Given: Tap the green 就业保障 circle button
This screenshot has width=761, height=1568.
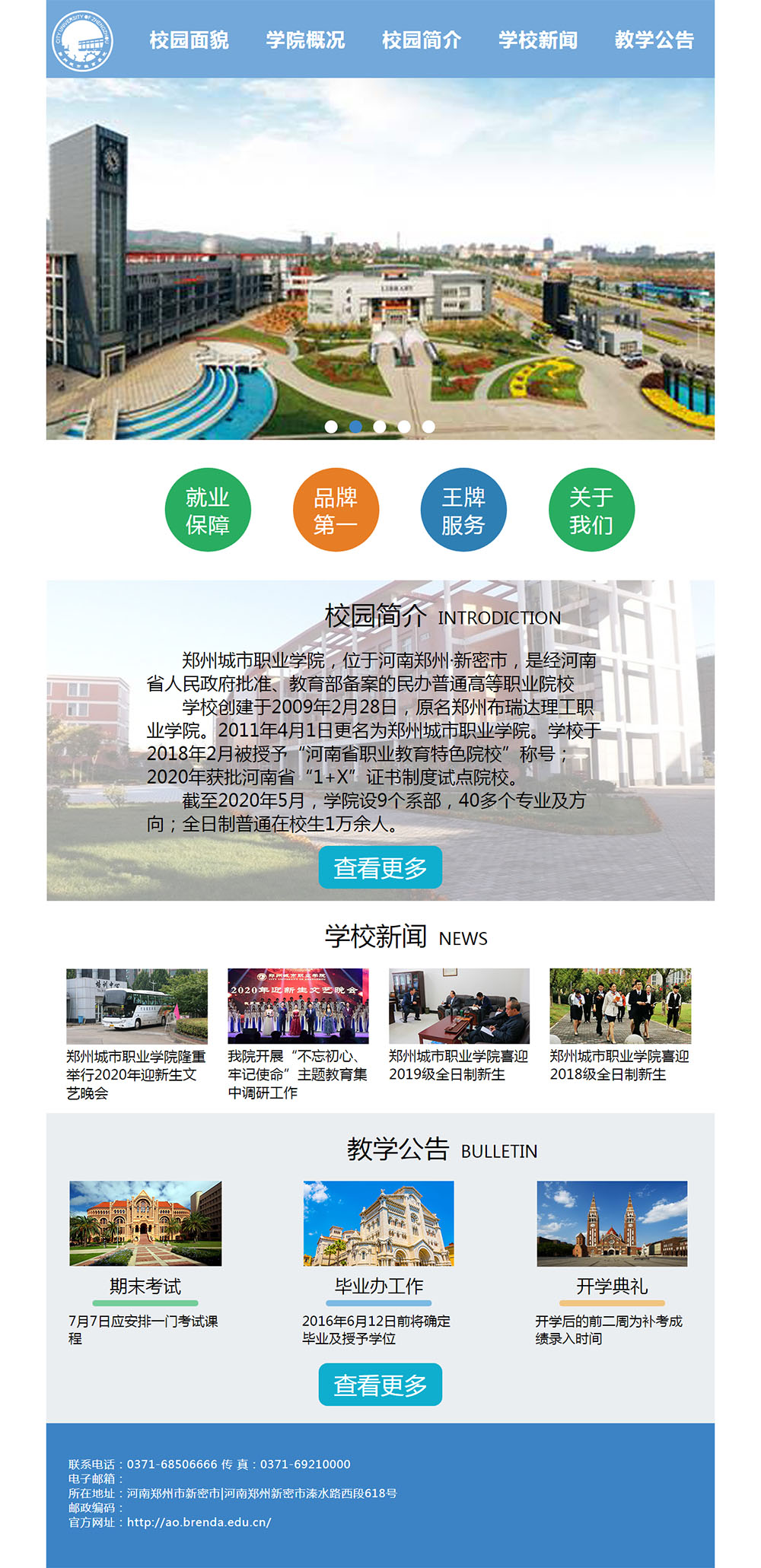Looking at the screenshot, I should 208,510.
